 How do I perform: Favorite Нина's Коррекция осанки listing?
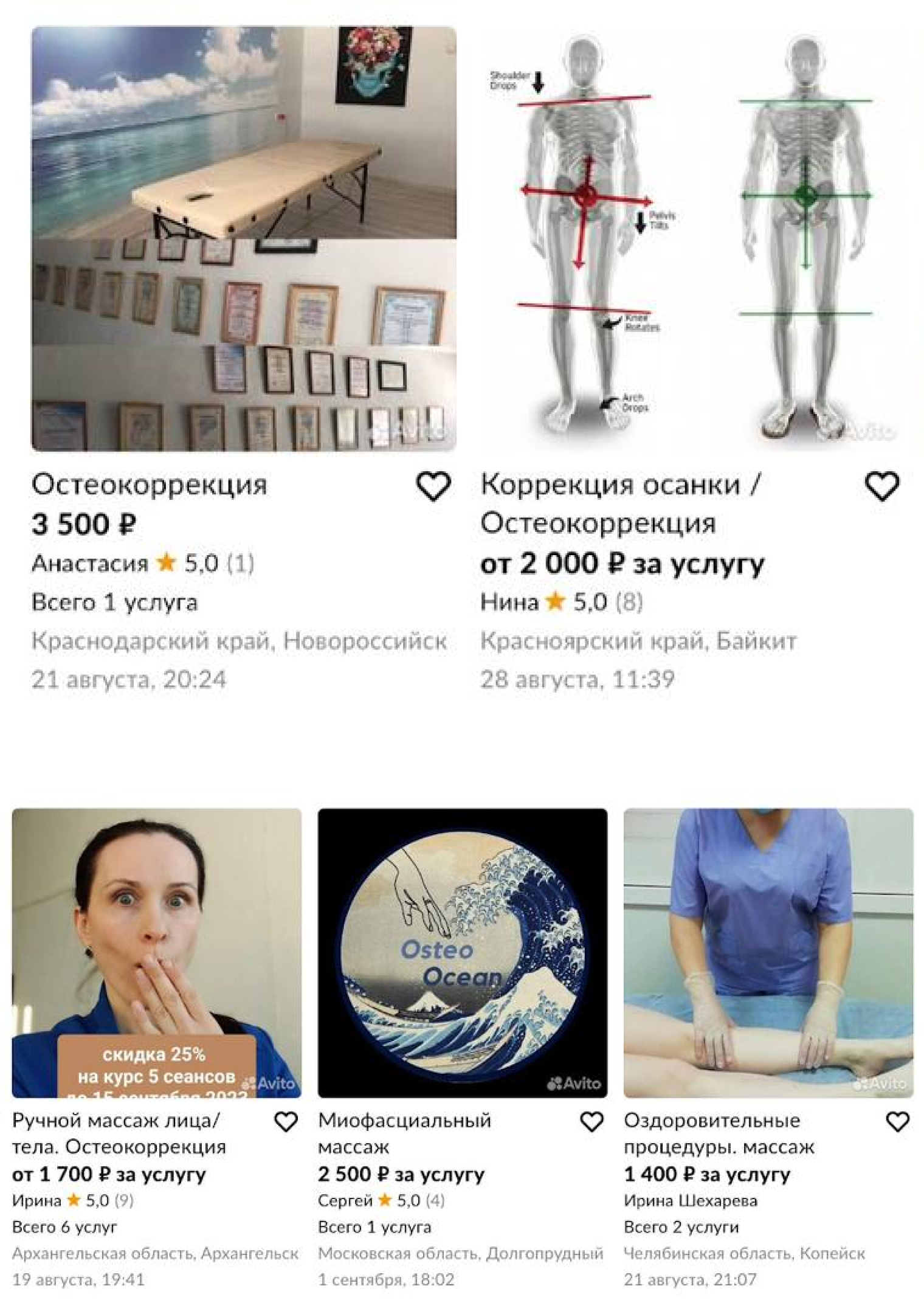[881, 486]
